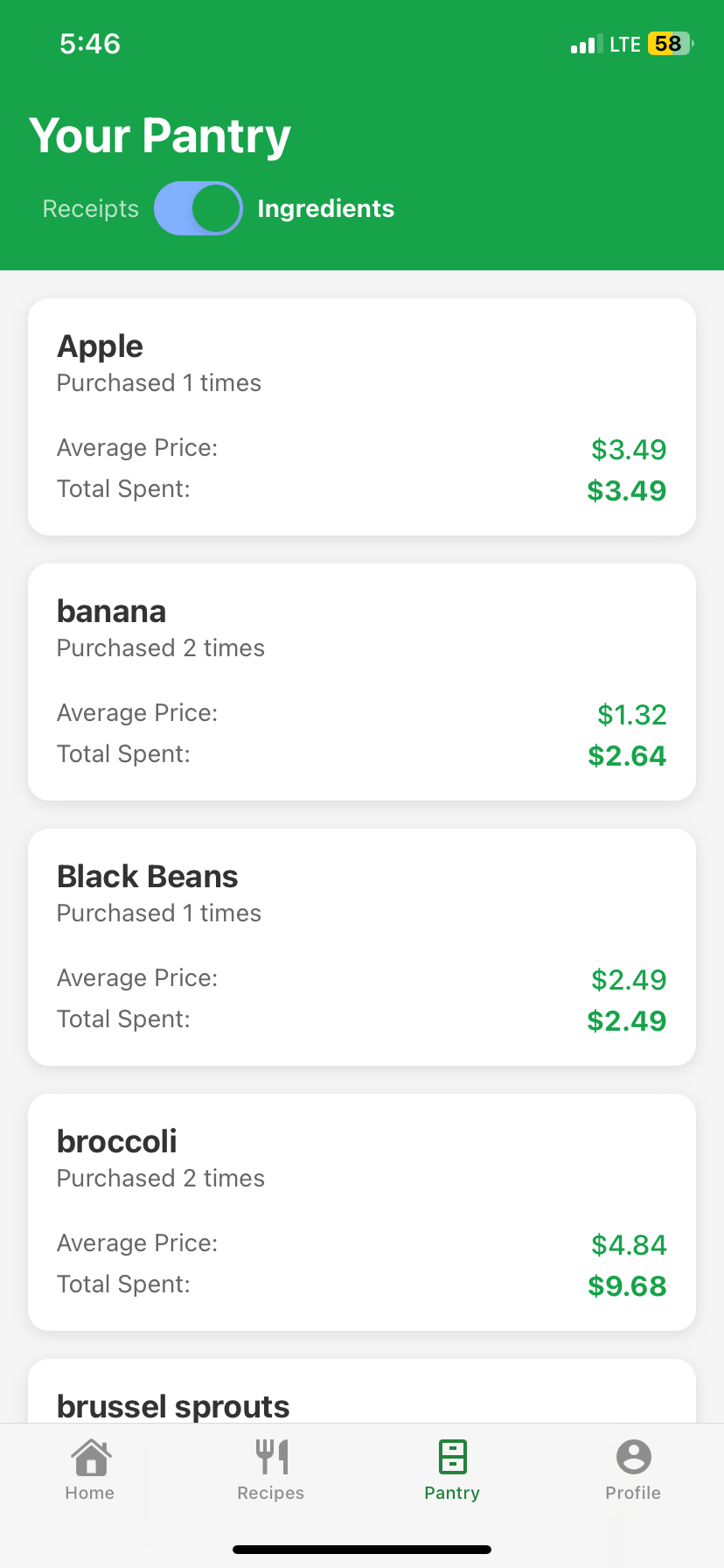Image resolution: width=724 pixels, height=1568 pixels.
Task: Open the Apple ingredient card
Action: tap(362, 417)
